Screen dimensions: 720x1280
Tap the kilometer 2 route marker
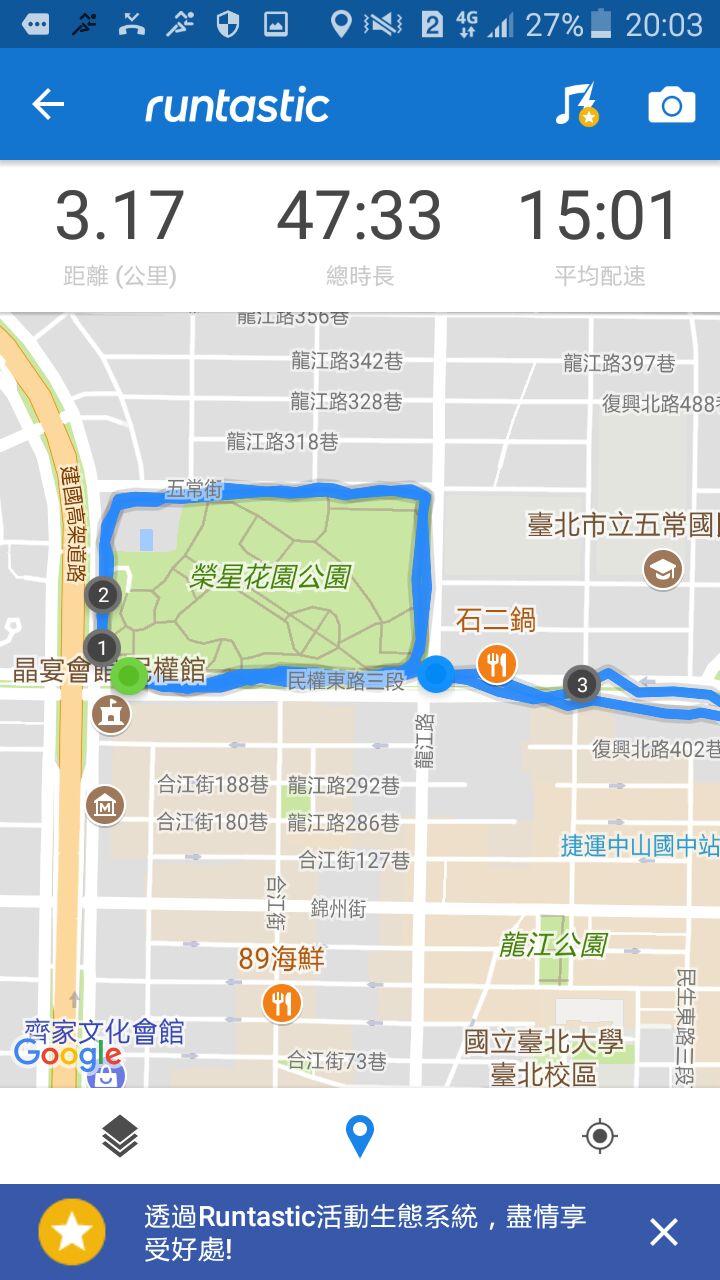pos(102,596)
